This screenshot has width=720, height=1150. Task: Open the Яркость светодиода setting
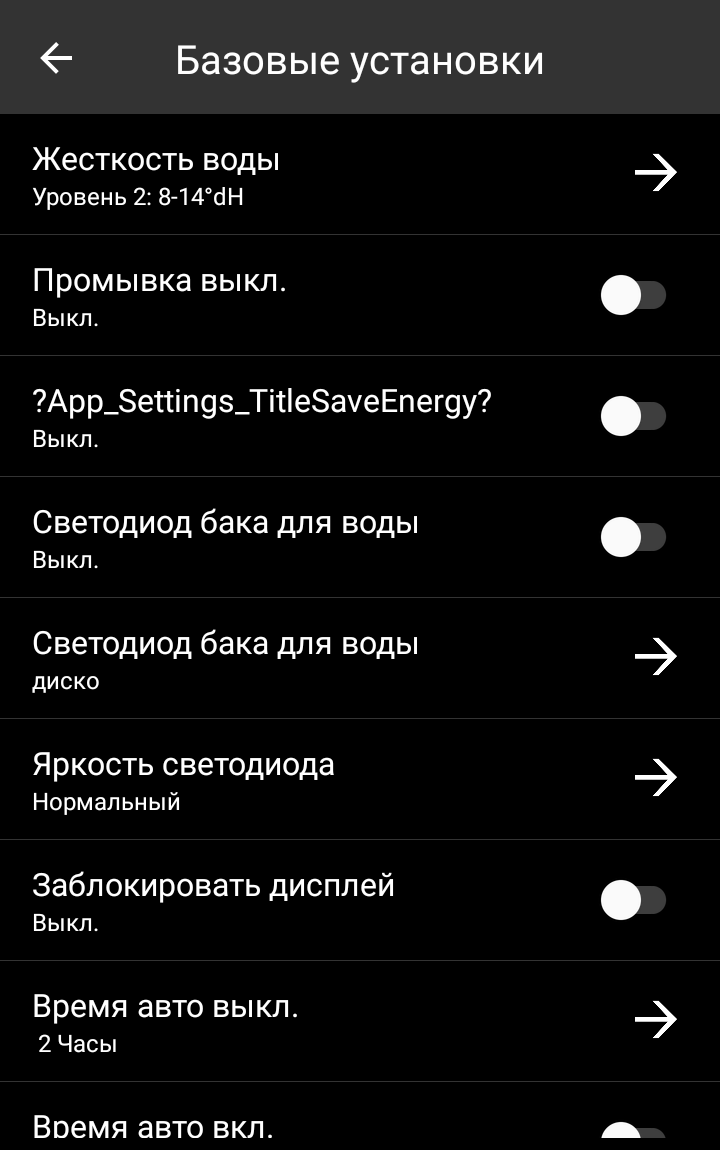pyautogui.click(x=655, y=778)
